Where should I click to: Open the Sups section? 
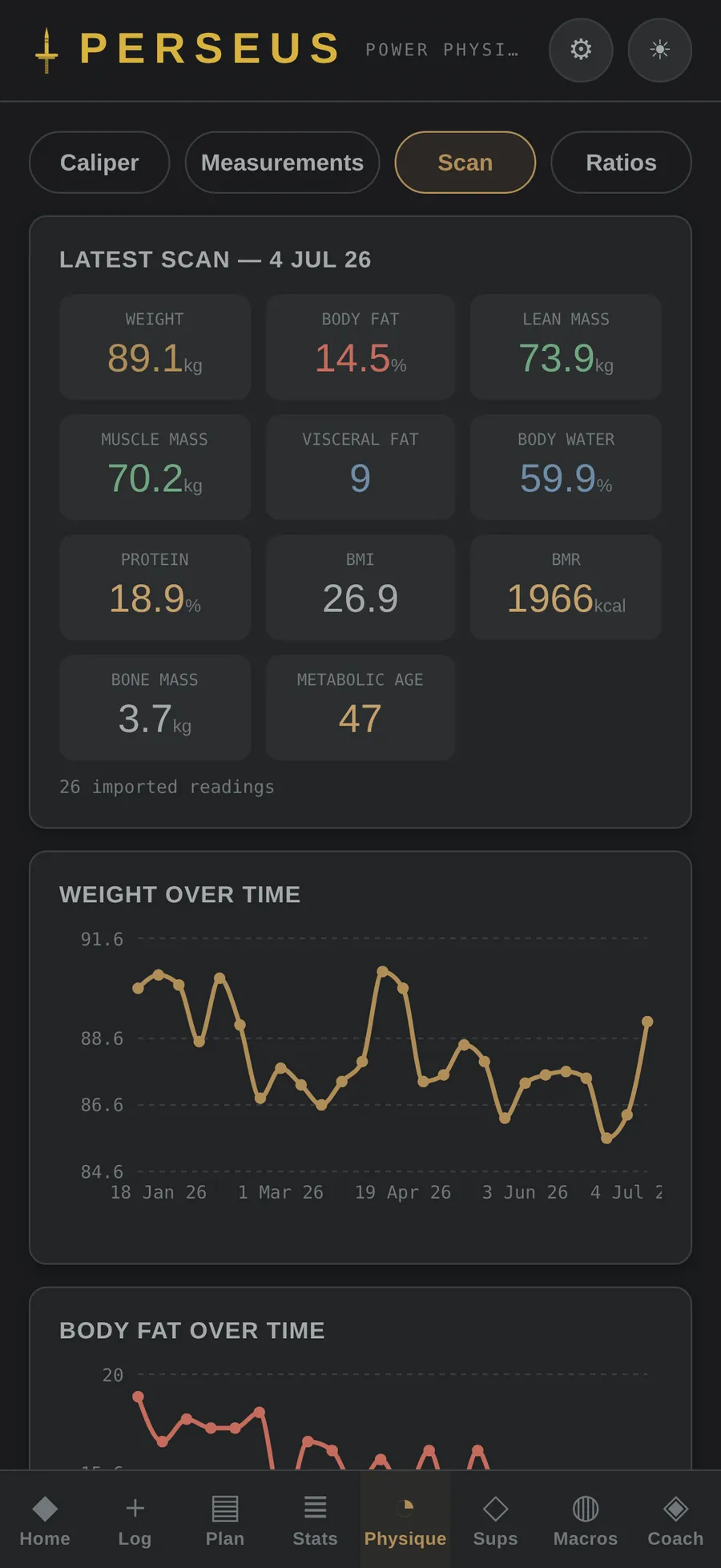point(495,1520)
